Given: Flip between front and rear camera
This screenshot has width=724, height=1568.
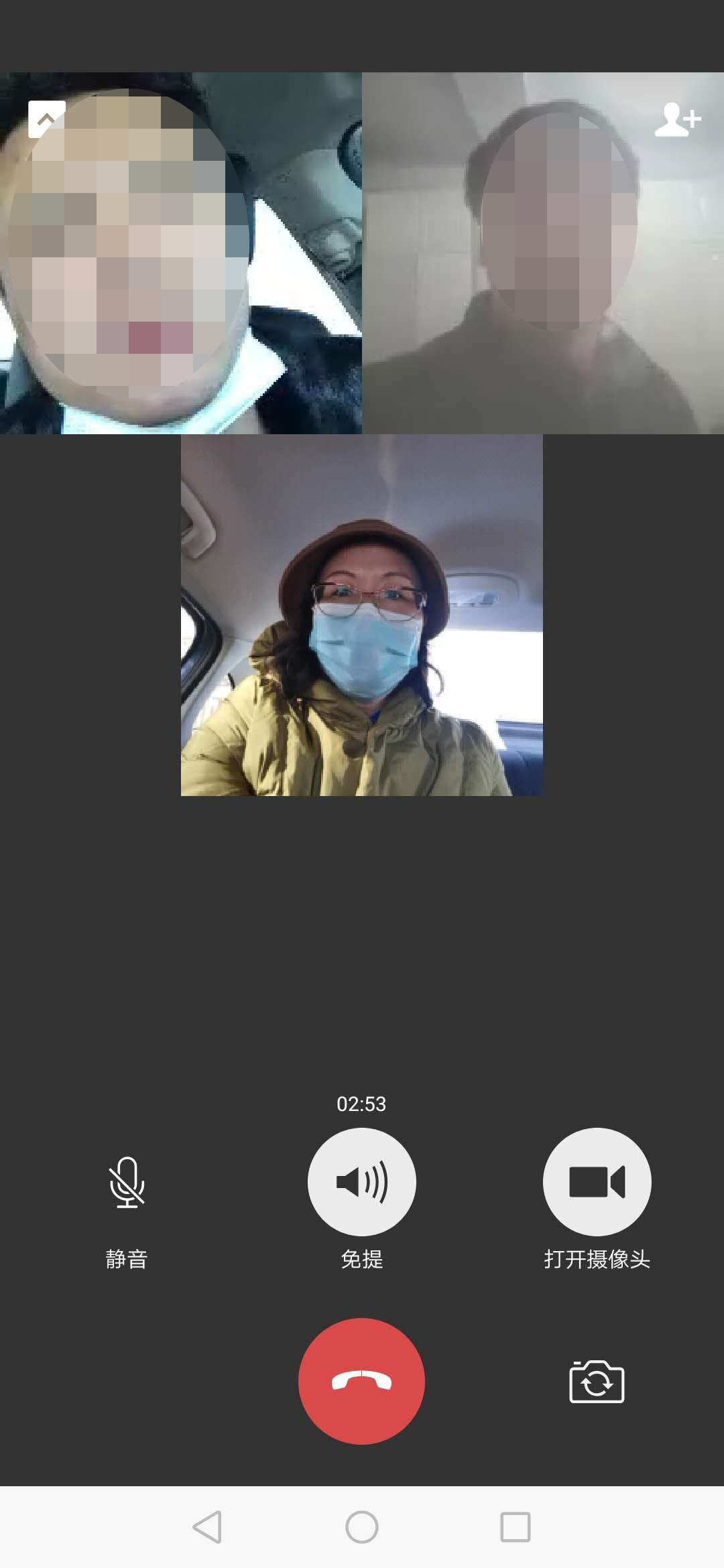Looking at the screenshot, I should pyautogui.click(x=597, y=1382).
